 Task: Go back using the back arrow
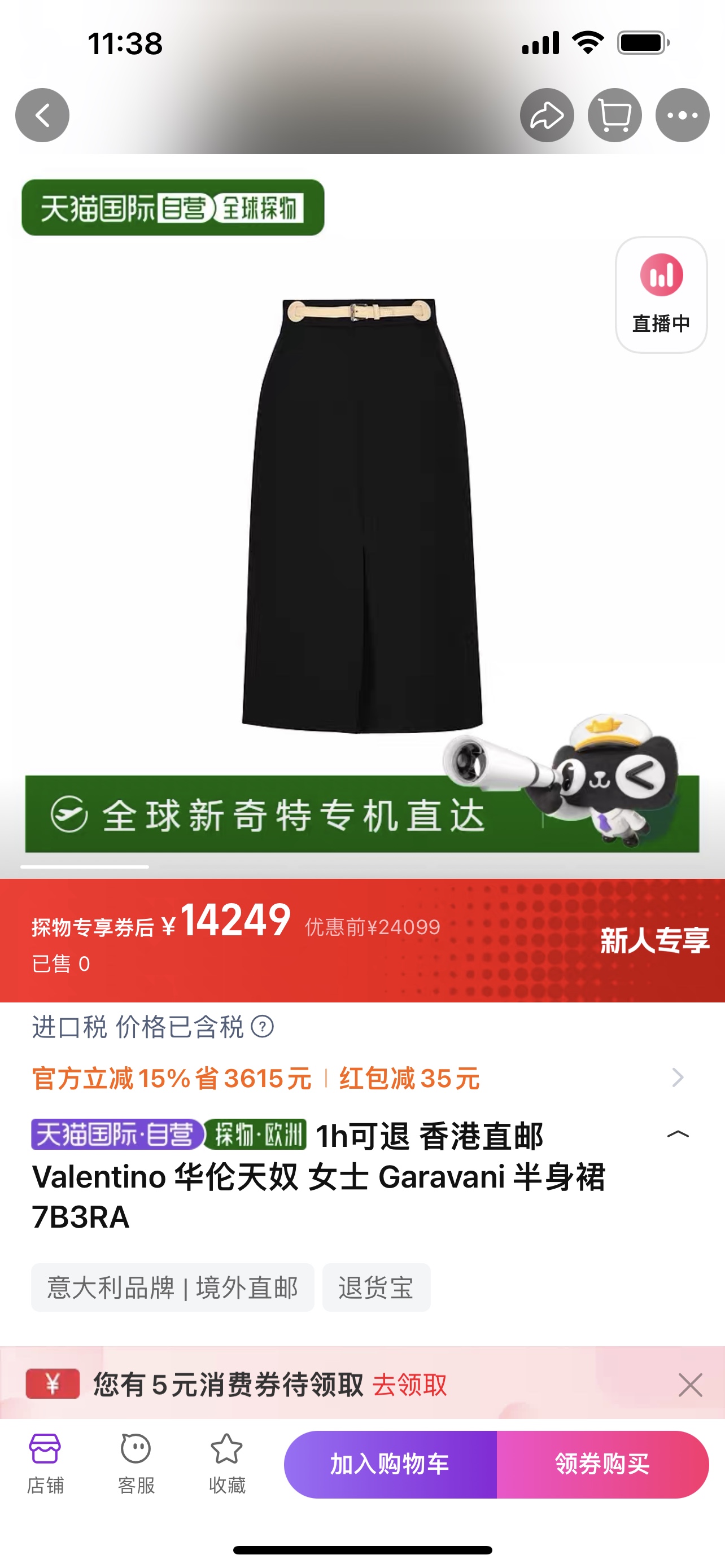tap(42, 115)
